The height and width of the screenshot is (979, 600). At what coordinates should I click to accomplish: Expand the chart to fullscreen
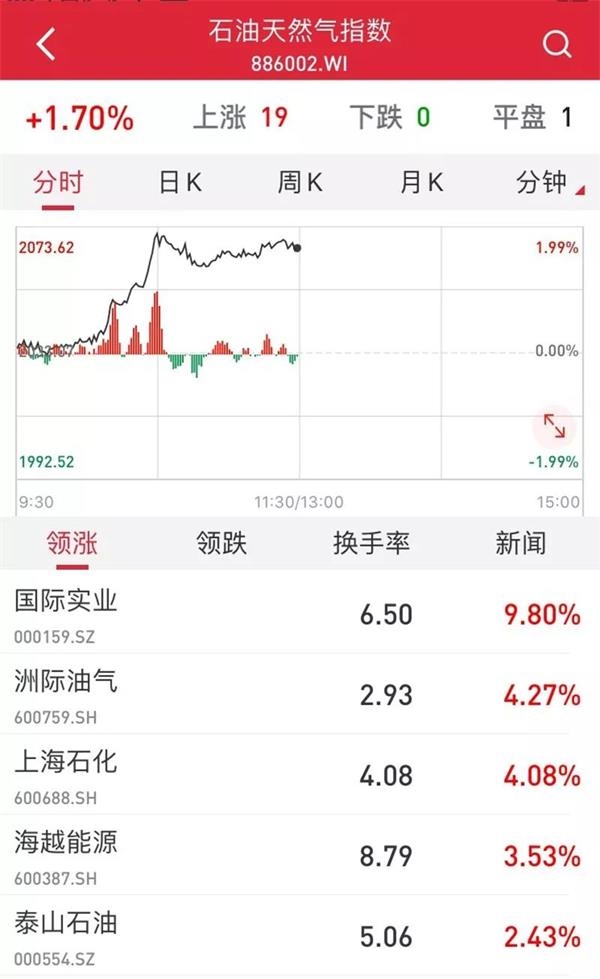(x=554, y=426)
